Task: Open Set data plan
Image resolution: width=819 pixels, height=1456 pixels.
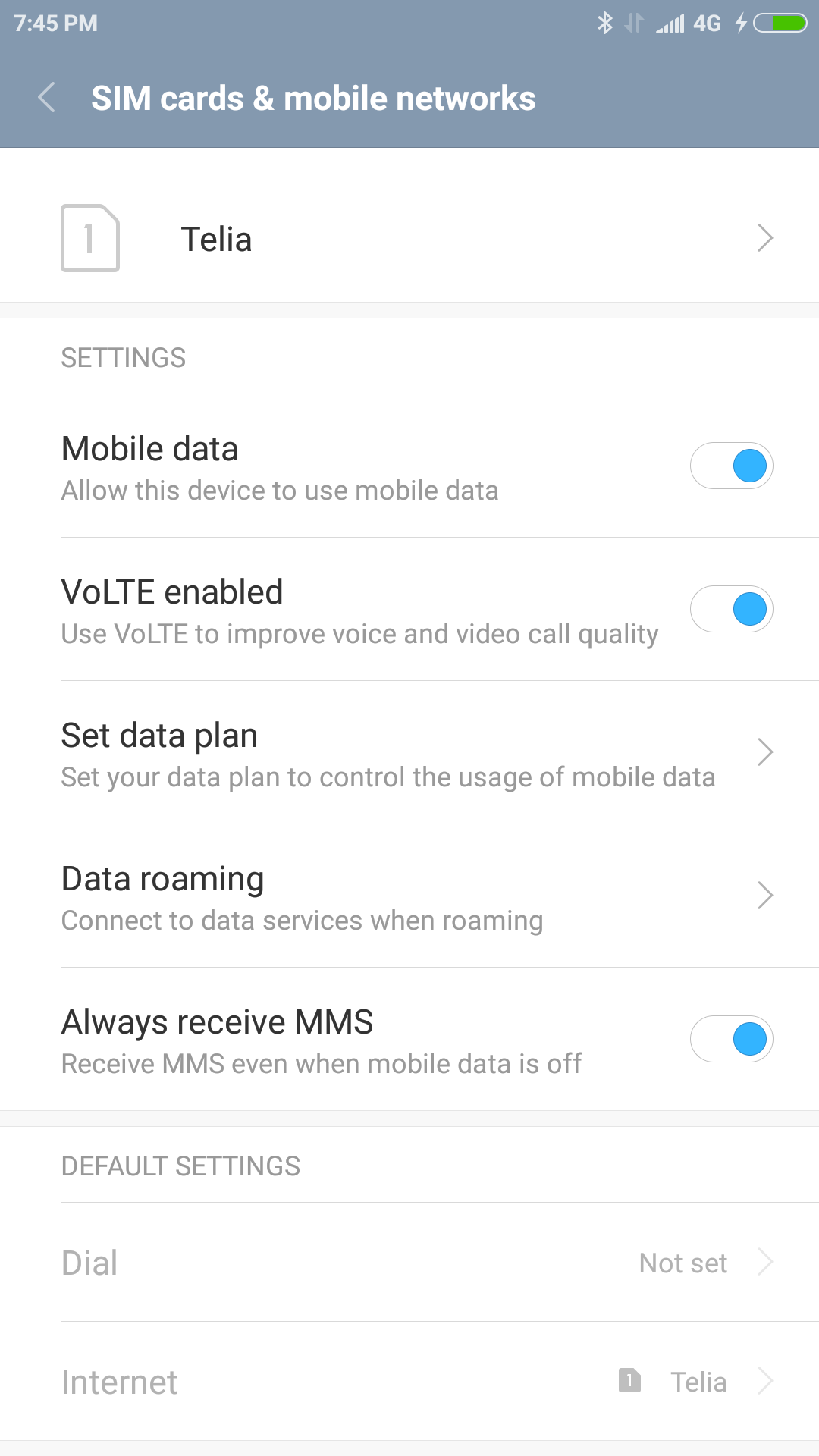Action: 409,752
